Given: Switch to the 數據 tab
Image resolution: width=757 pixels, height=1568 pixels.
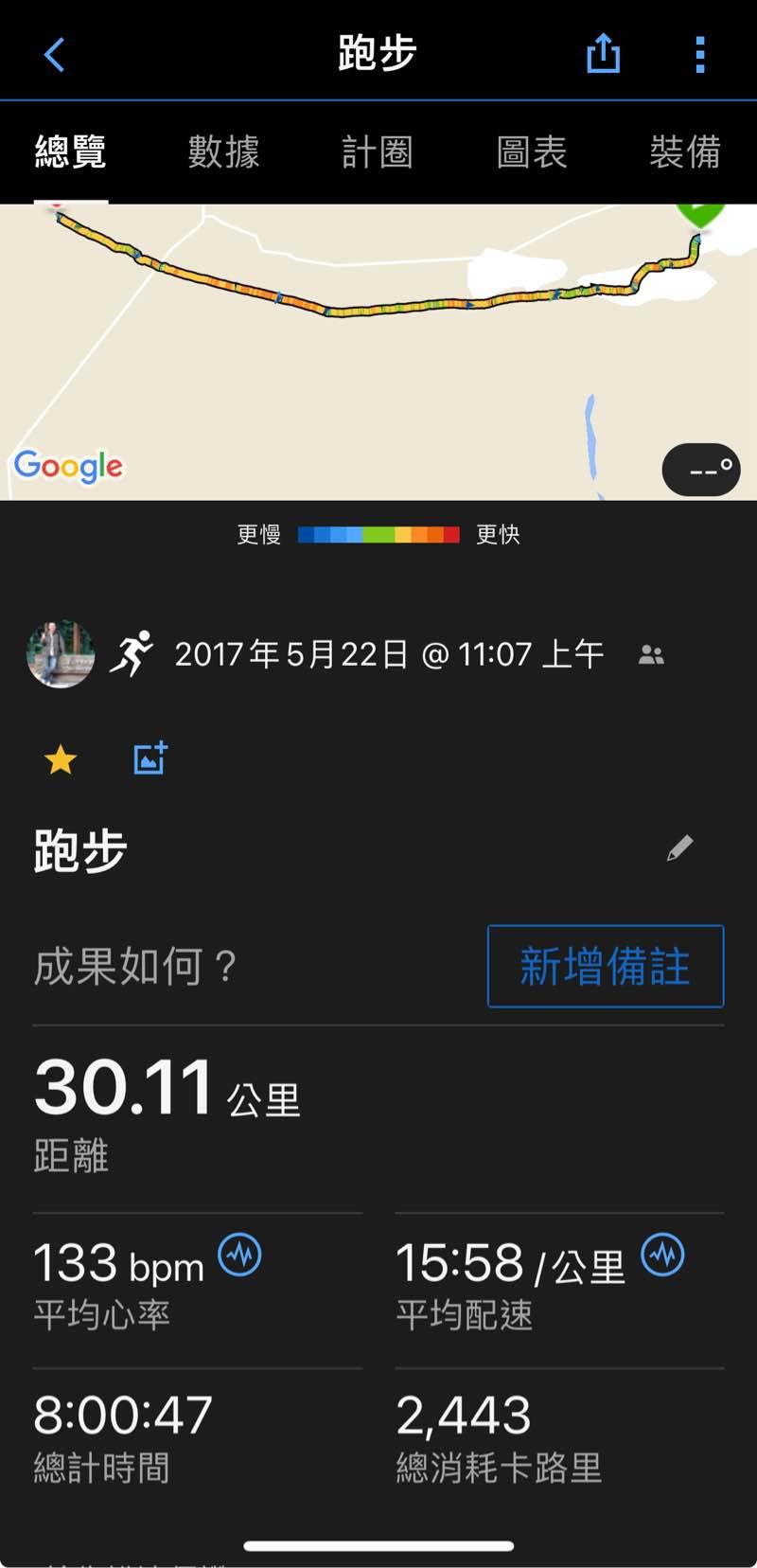Looking at the screenshot, I should (x=223, y=151).
